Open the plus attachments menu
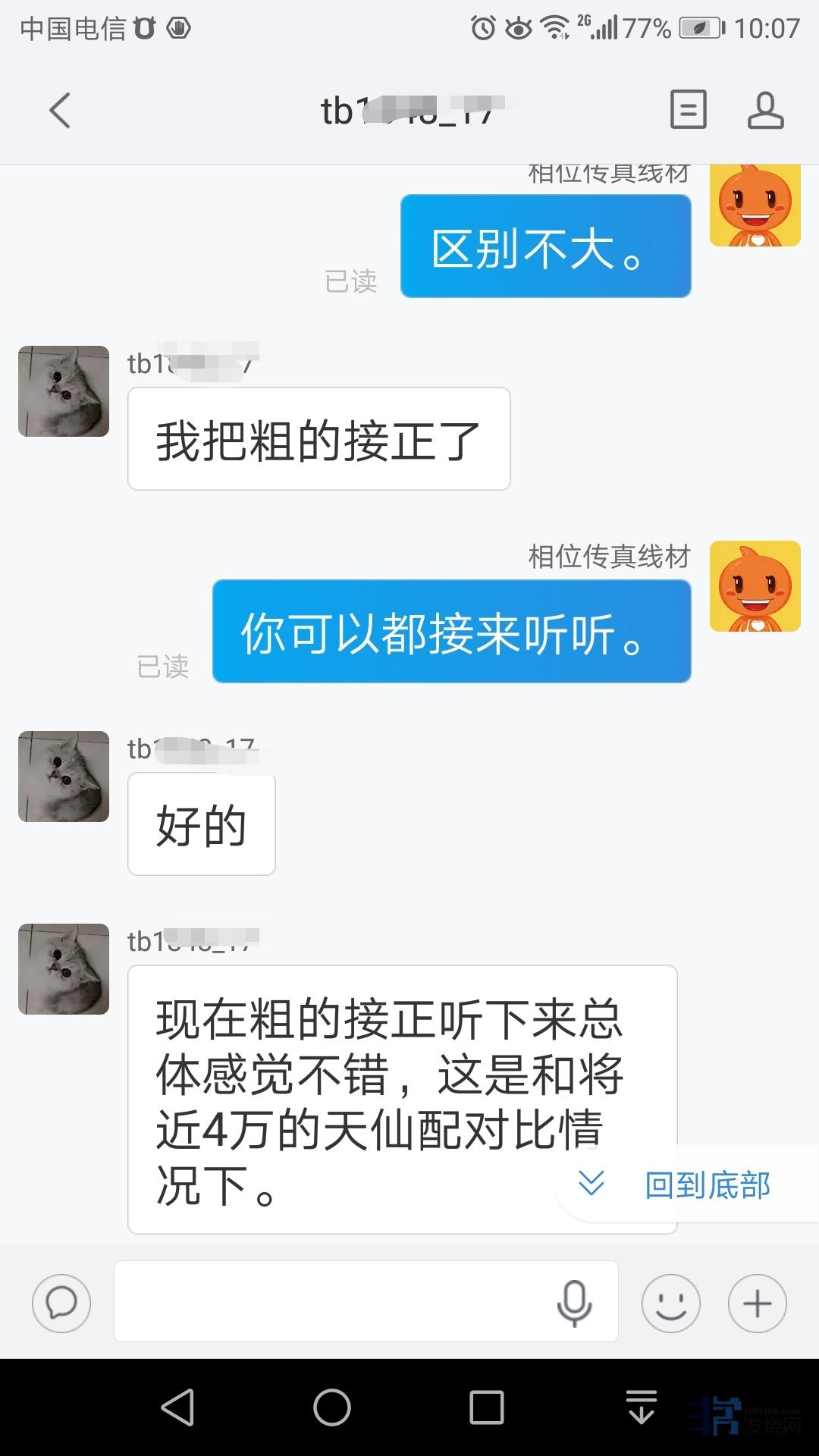Image resolution: width=819 pixels, height=1456 pixels. click(757, 1303)
